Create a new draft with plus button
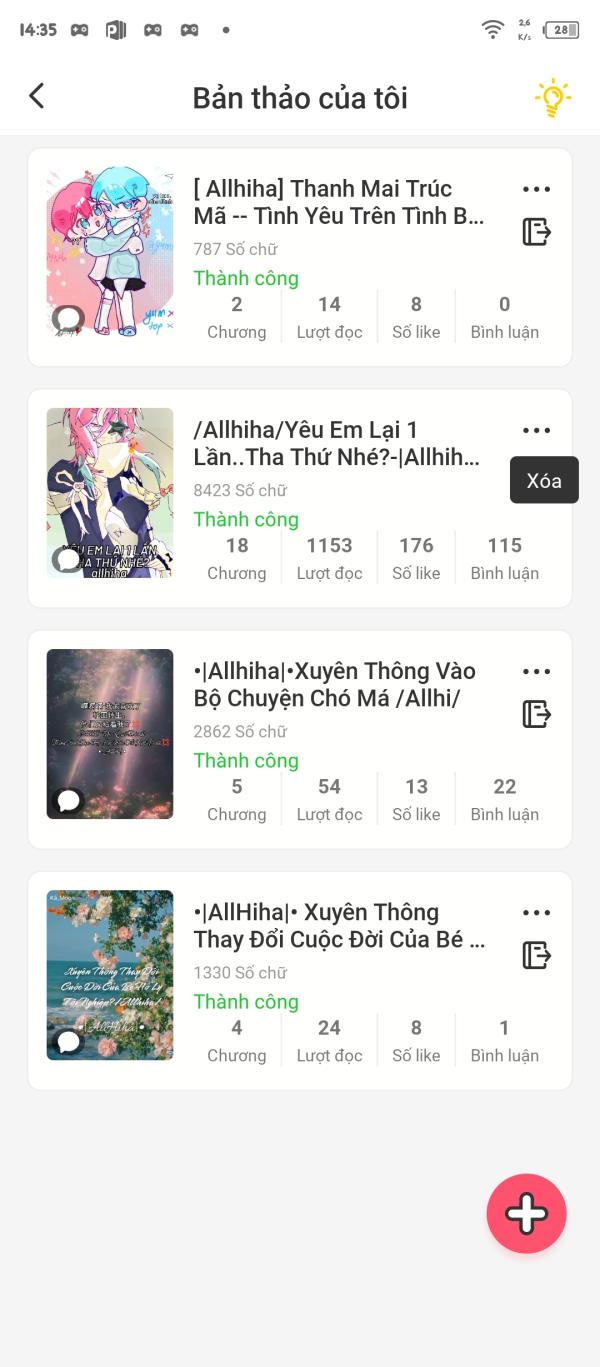This screenshot has width=600, height=1367. (526, 1213)
